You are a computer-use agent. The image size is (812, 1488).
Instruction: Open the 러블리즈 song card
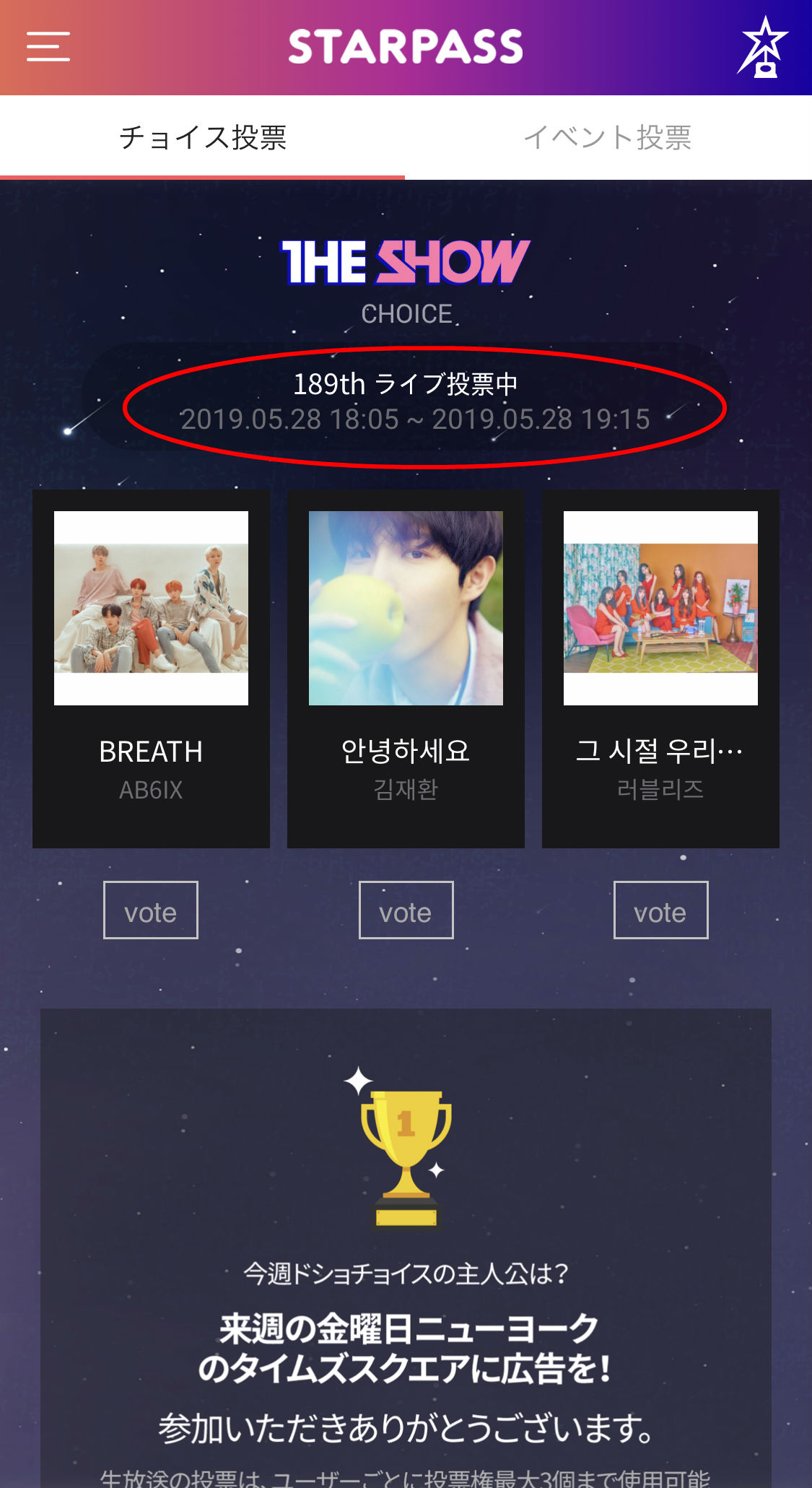coord(660,668)
